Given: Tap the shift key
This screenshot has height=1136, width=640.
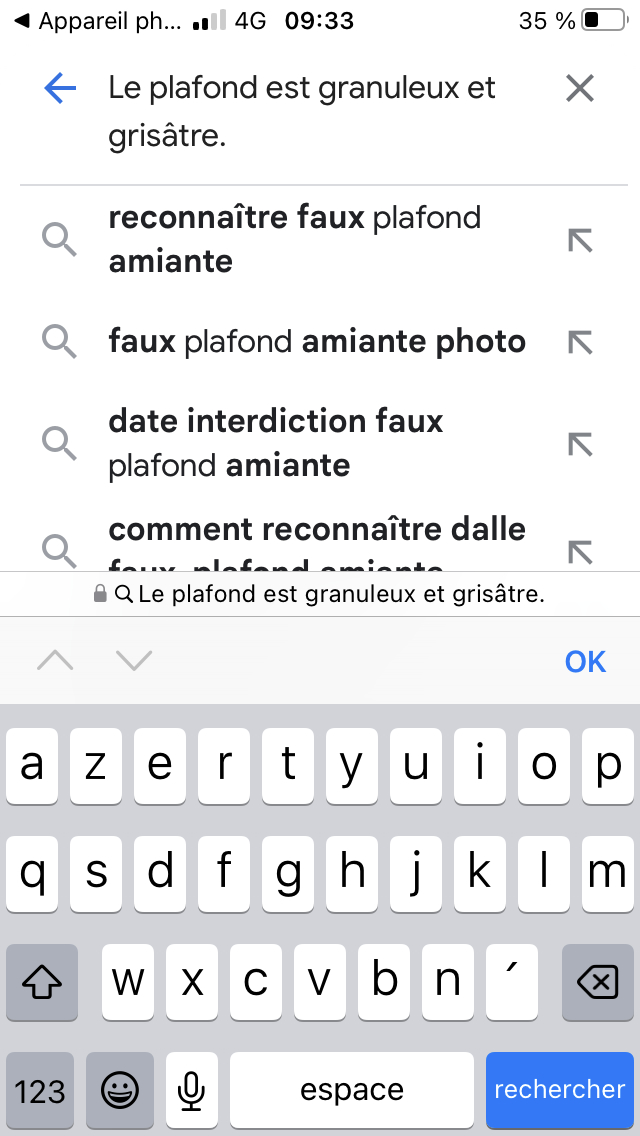Looking at the screenshot, I should (41, 982).
